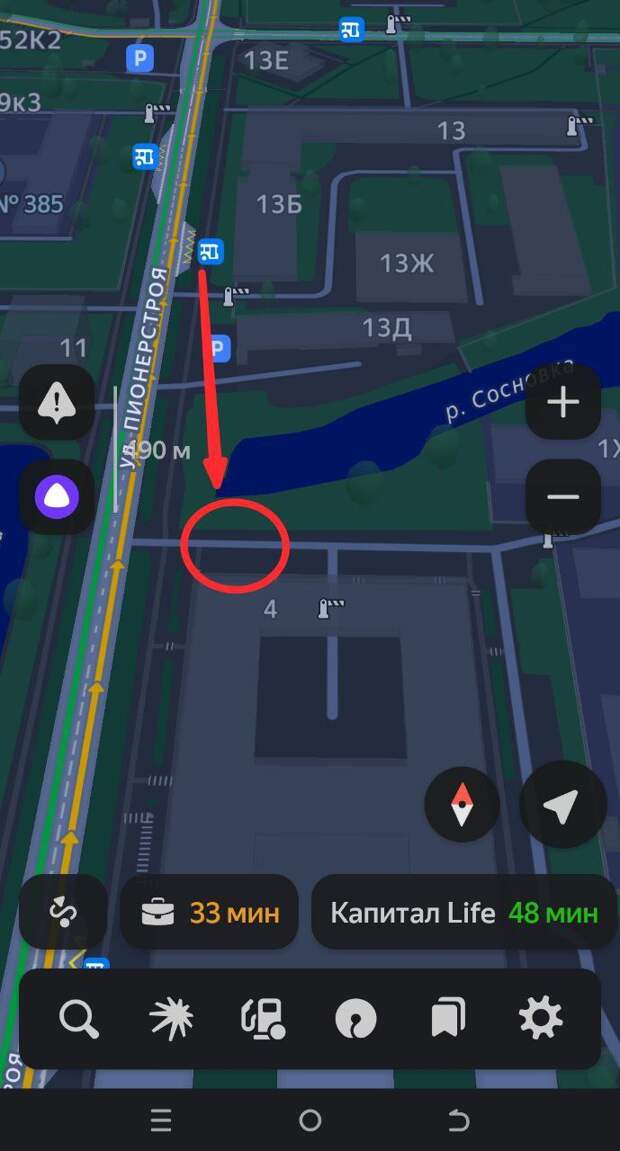Image resolution: width=620 pixels, height=1151 pixels.
Task: Open the route overview button
Action: [x=63, y=911]
